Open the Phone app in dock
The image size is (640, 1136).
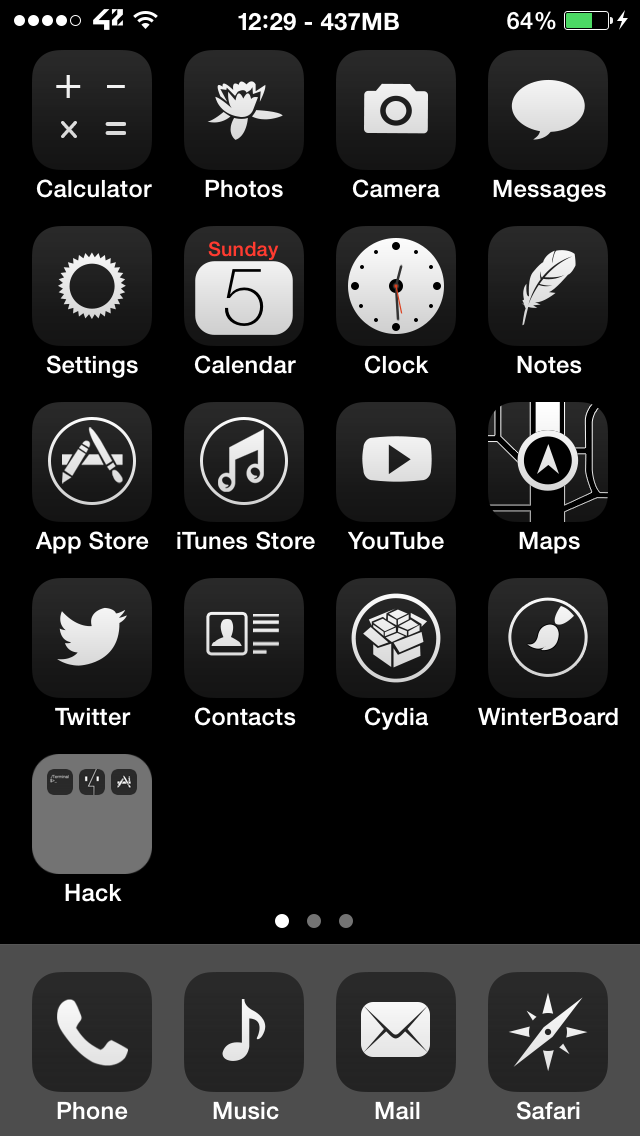(x=92, y=1032)
